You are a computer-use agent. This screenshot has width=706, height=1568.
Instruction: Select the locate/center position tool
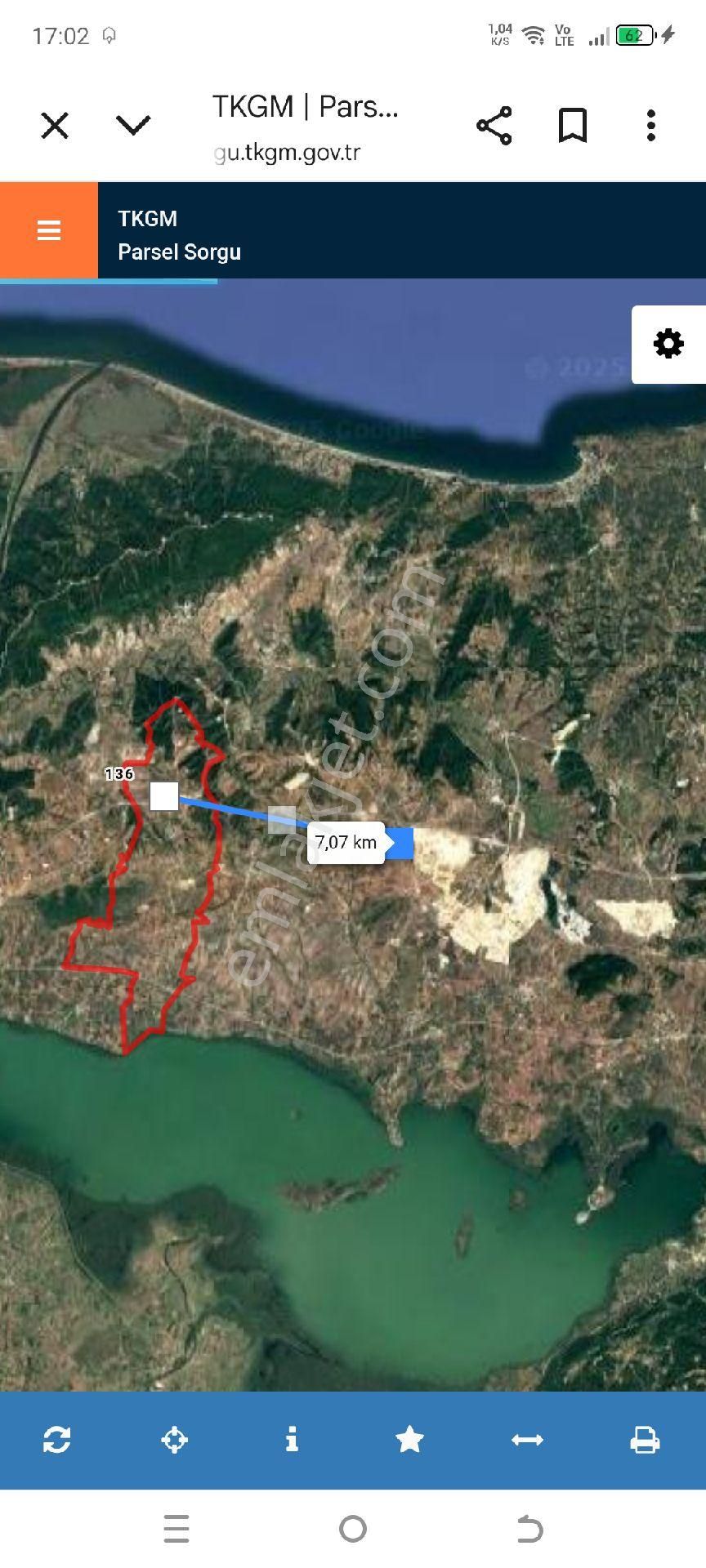[174, 1440]
